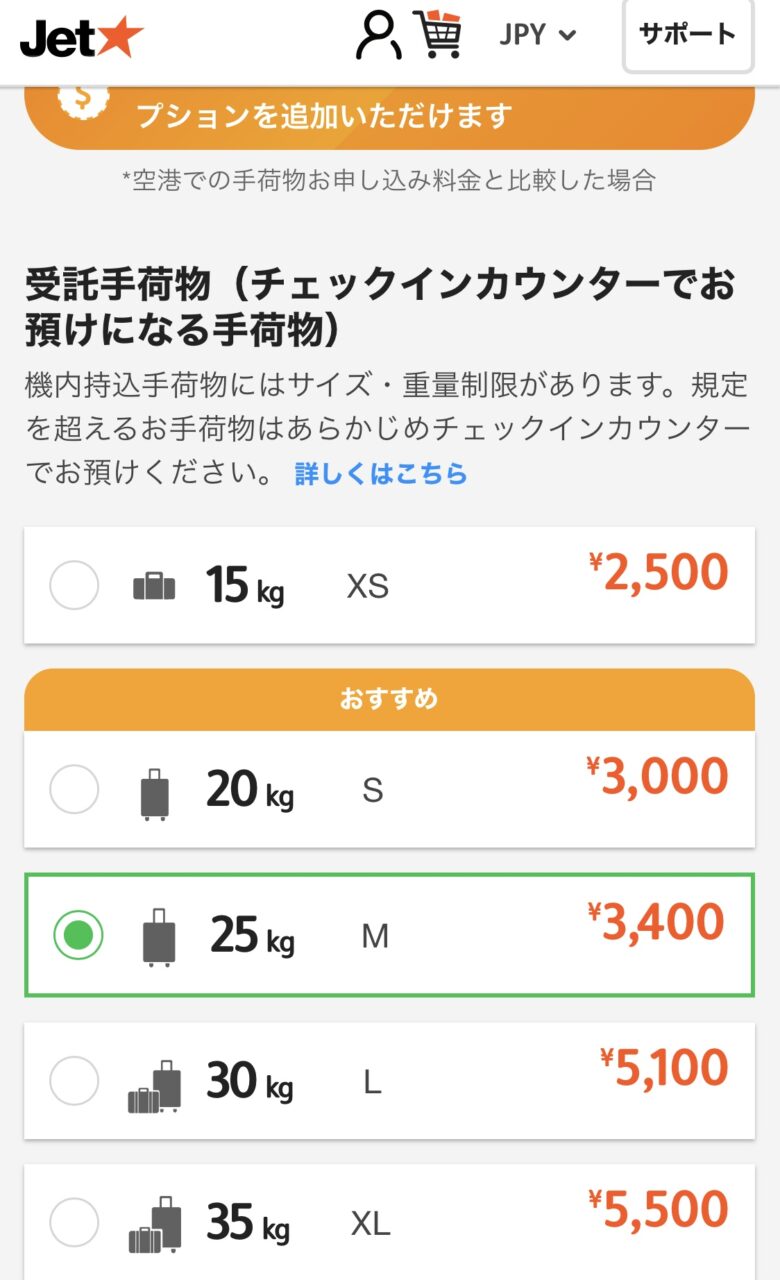Open the 詳しくはこちら link

tap(381, 473)
